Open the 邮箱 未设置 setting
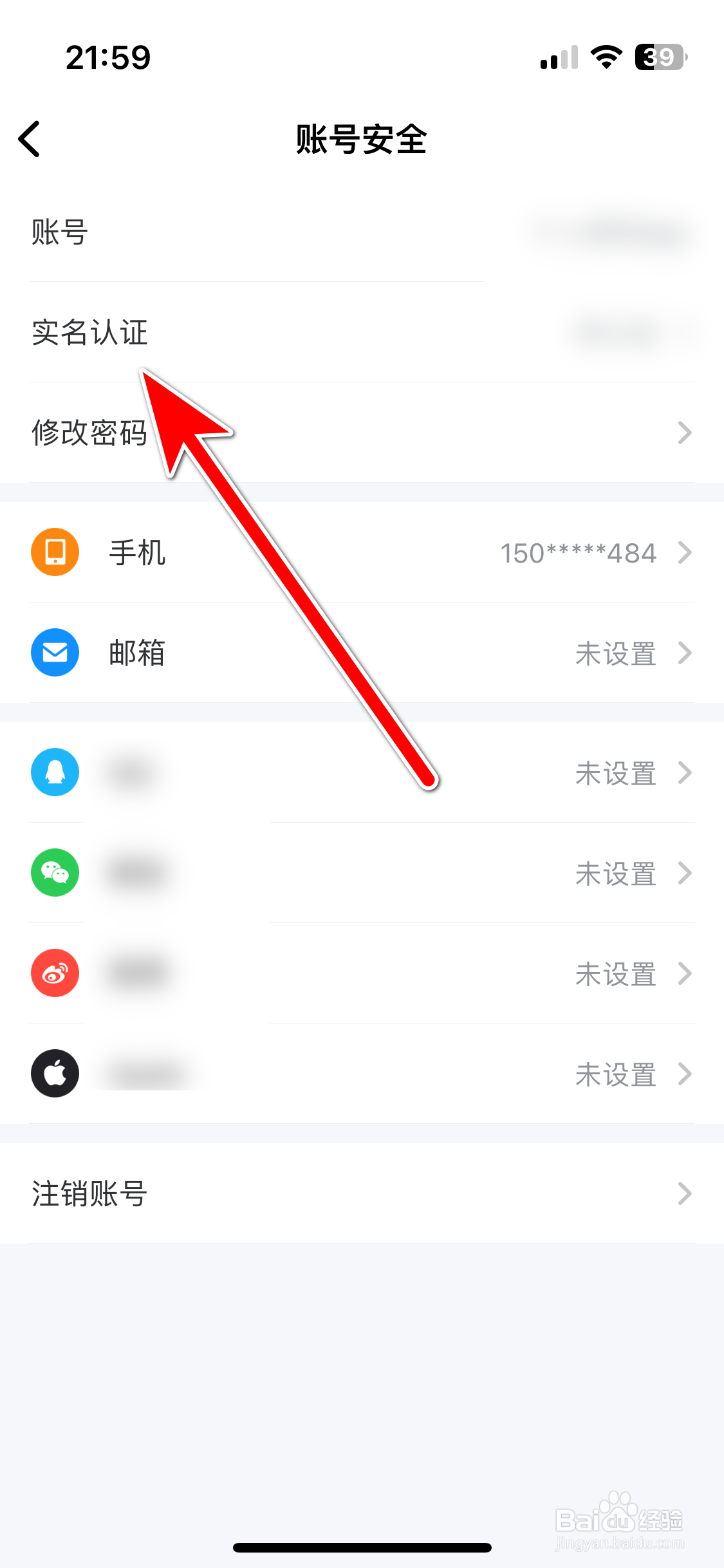This screenshot has height=1568, width=724. pyautogui.click(x=615, y=653)
